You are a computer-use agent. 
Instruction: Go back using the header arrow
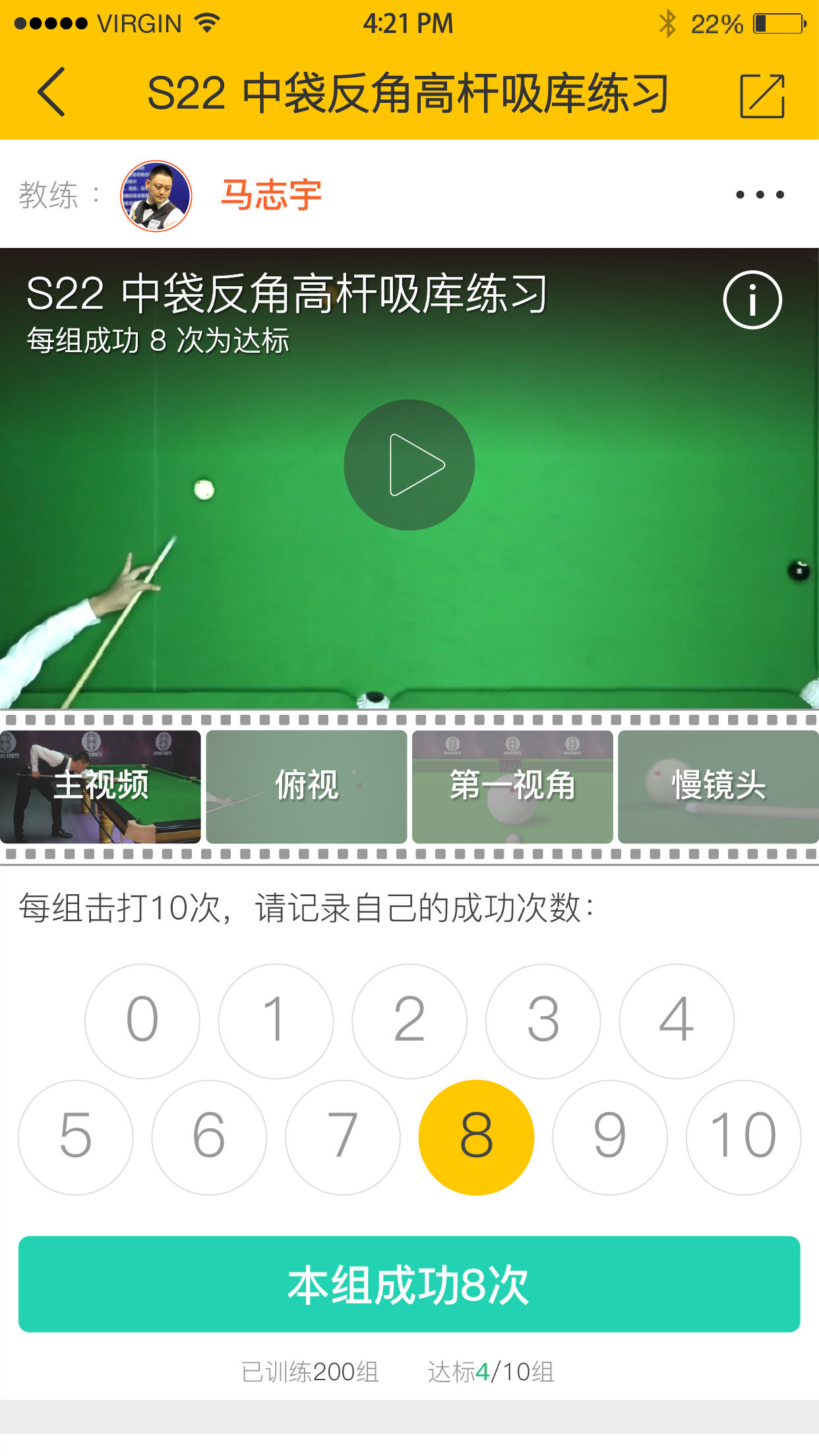(51, 92)
